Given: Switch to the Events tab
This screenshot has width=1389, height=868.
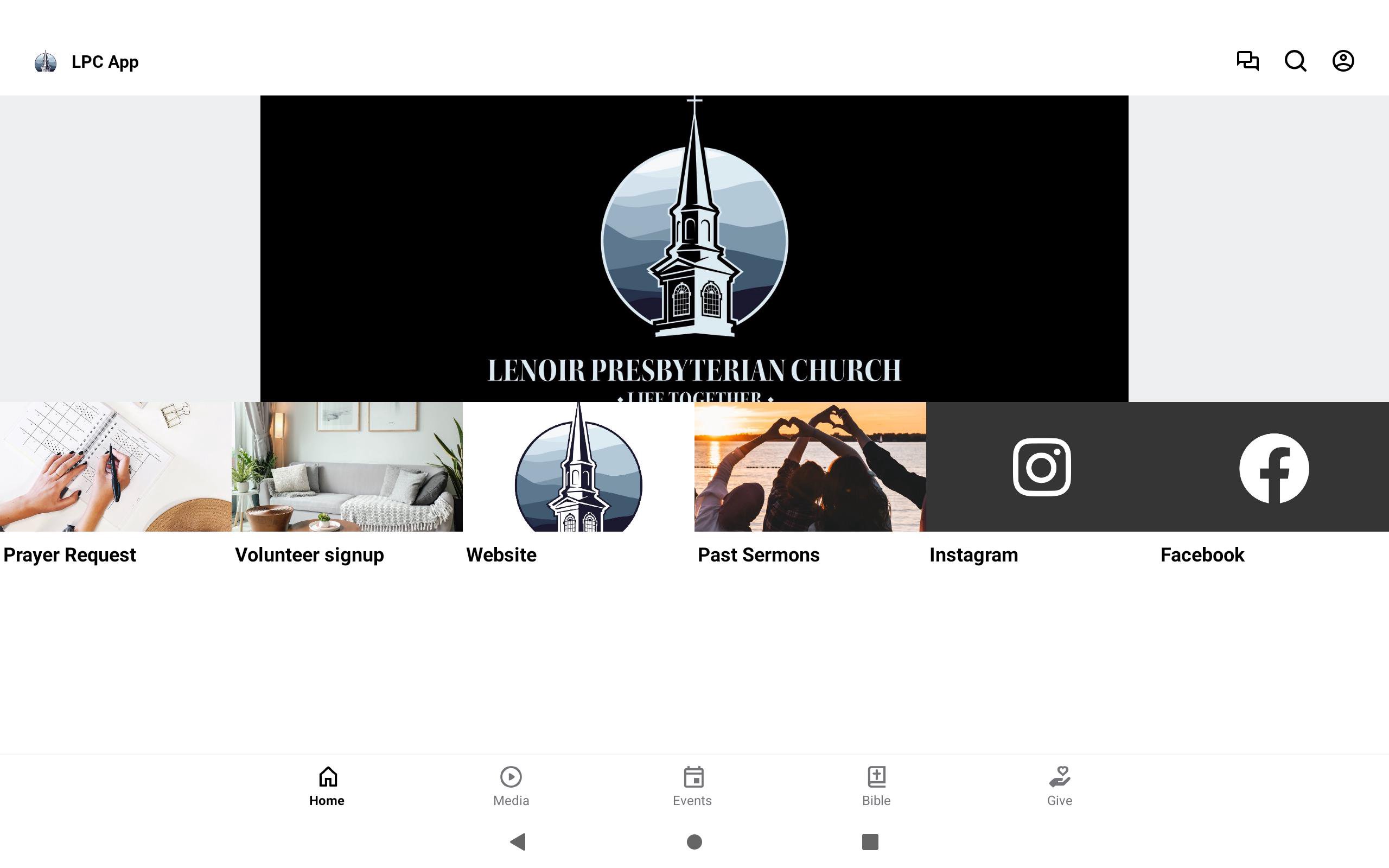Looking at the screenshot, I should [x=693, y=786].
